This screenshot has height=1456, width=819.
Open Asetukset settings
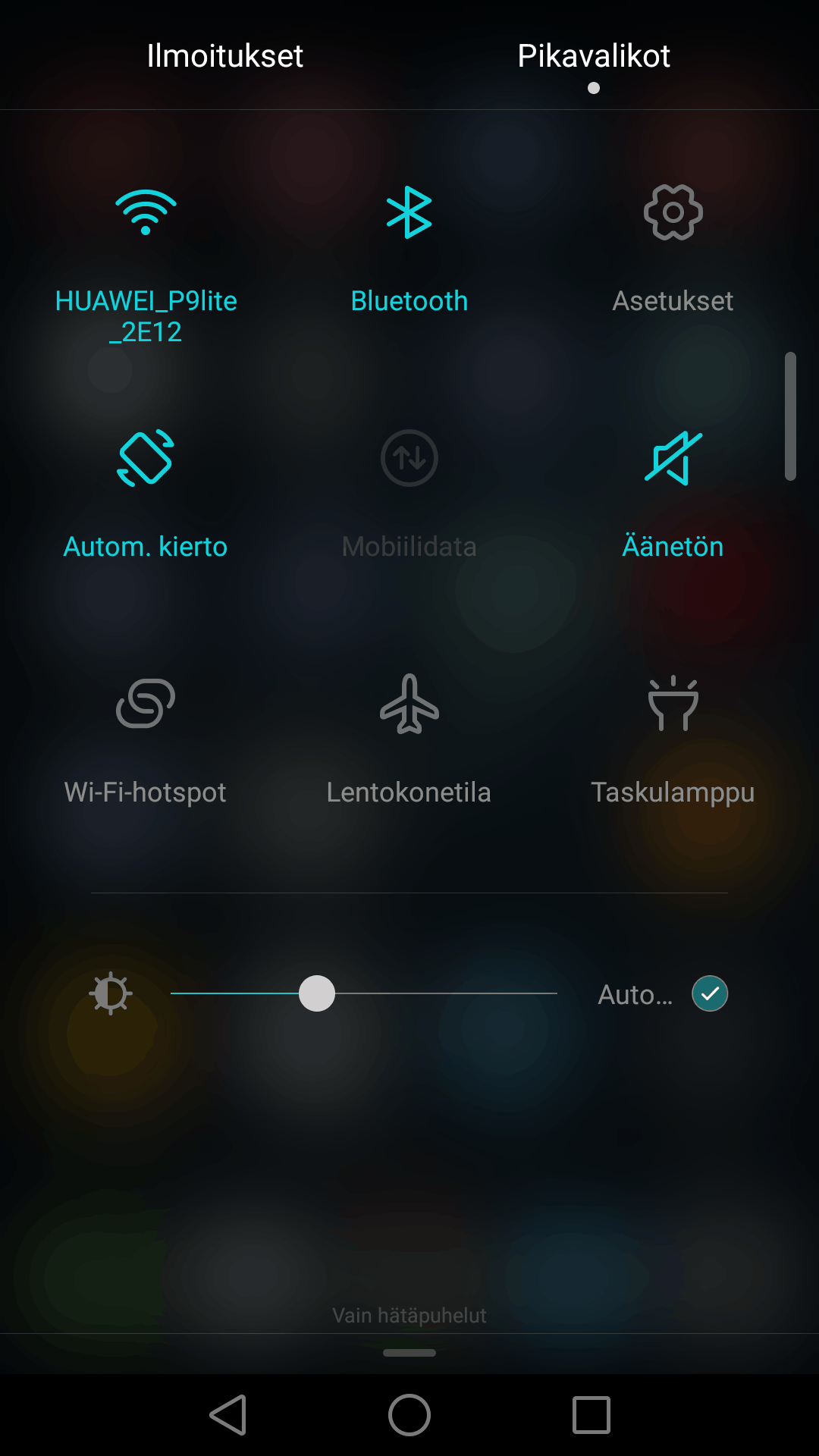click(x=673, y=213)
